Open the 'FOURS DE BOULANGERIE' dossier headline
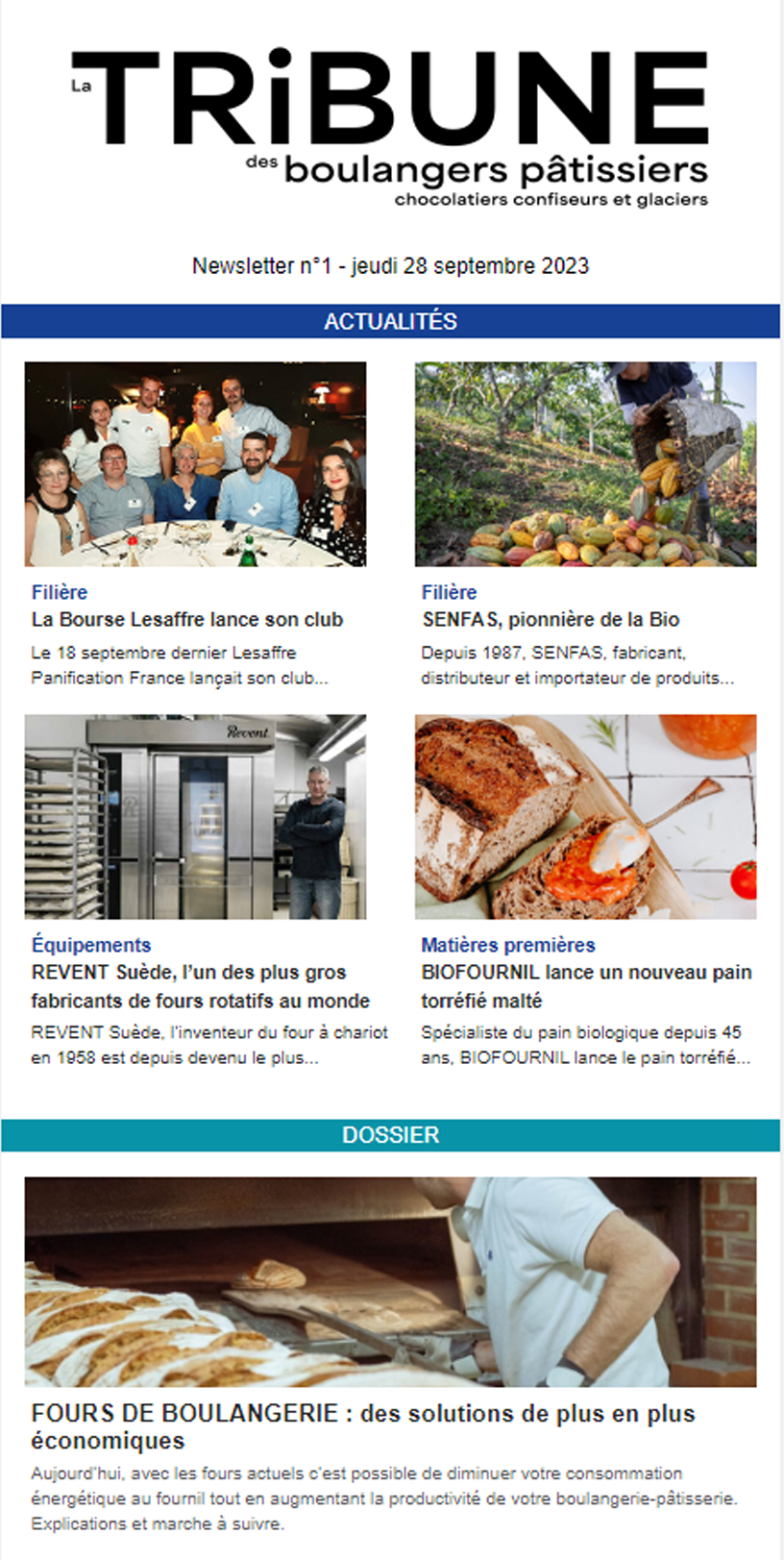Image resolution: width=784 pixels, height=1560 pixels. [x=363, y=1426]
